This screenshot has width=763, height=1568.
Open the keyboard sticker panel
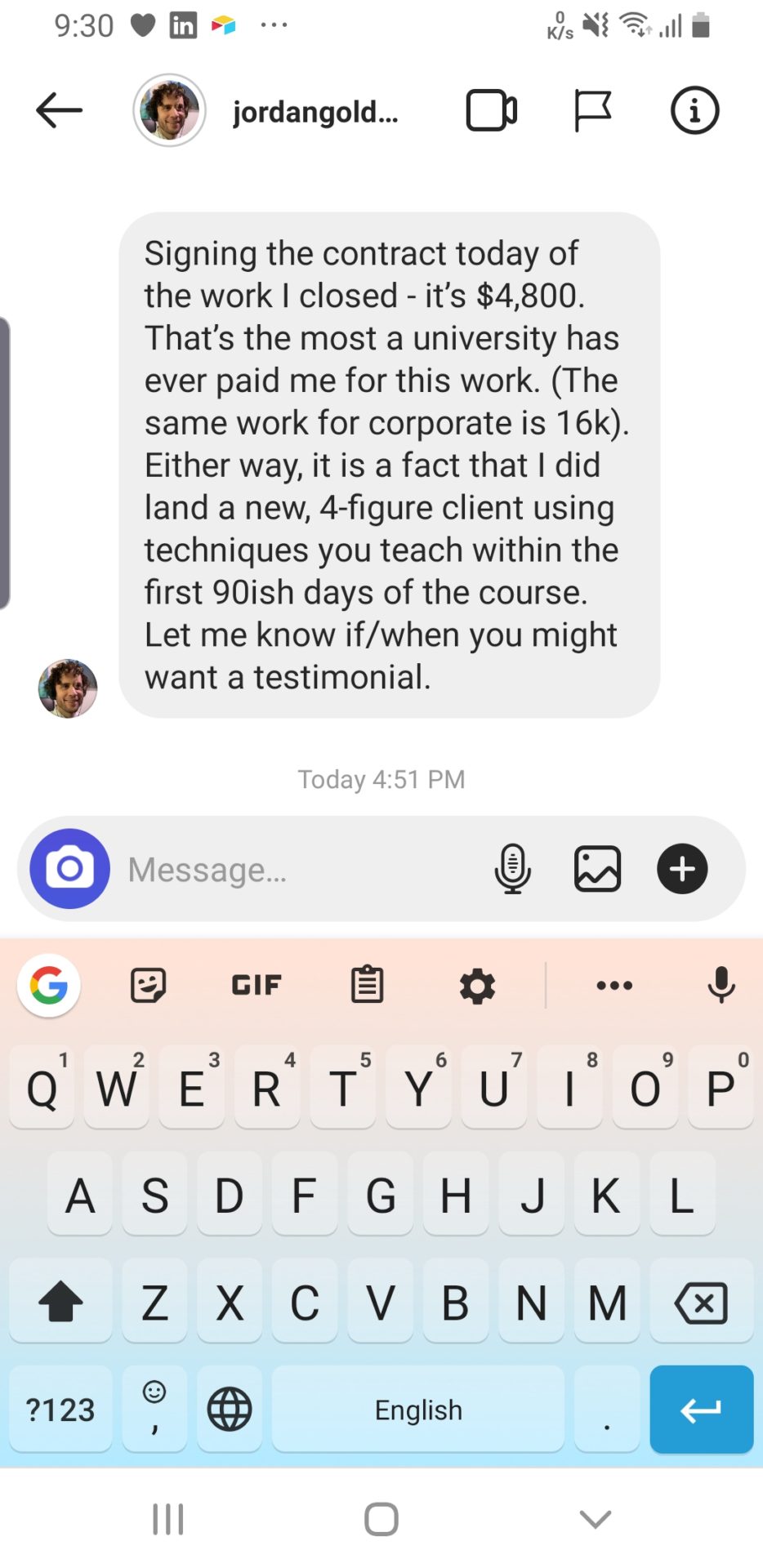click(x=149, y=985)
